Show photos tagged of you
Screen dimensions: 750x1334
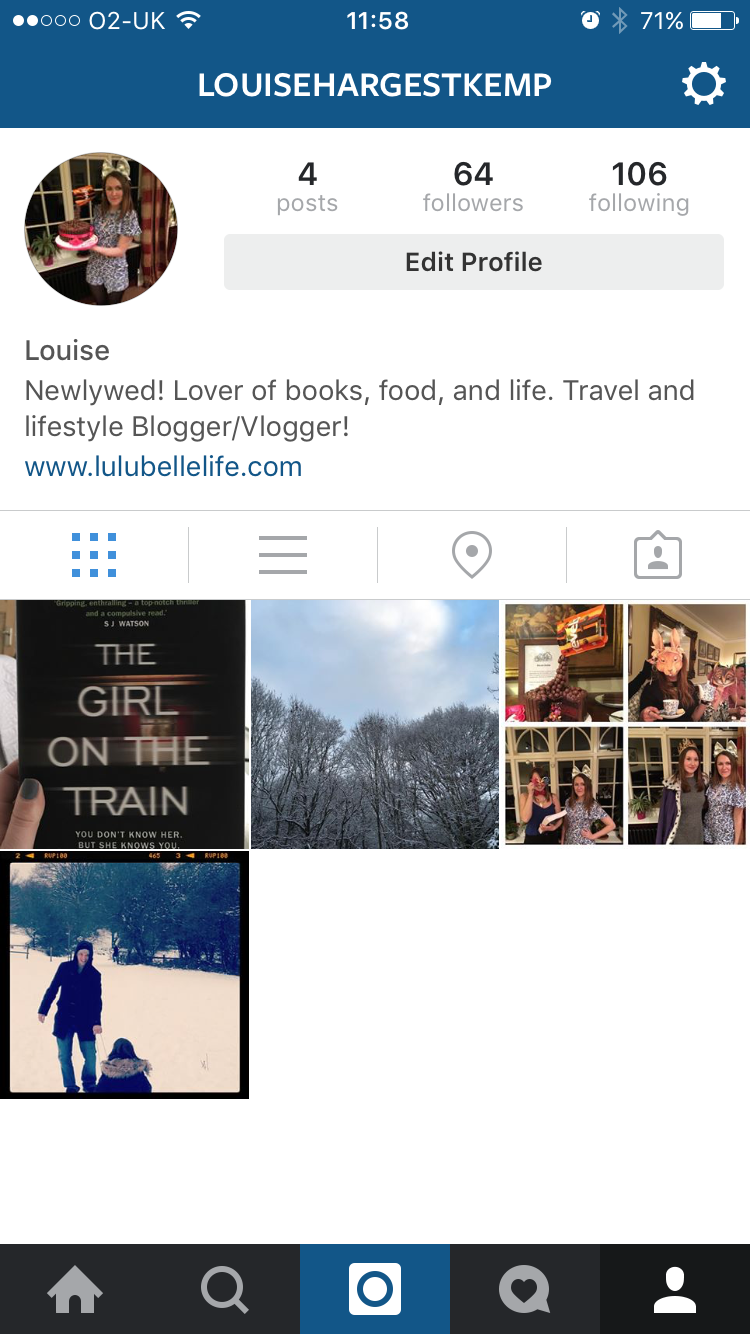click(x=658, y=555)
